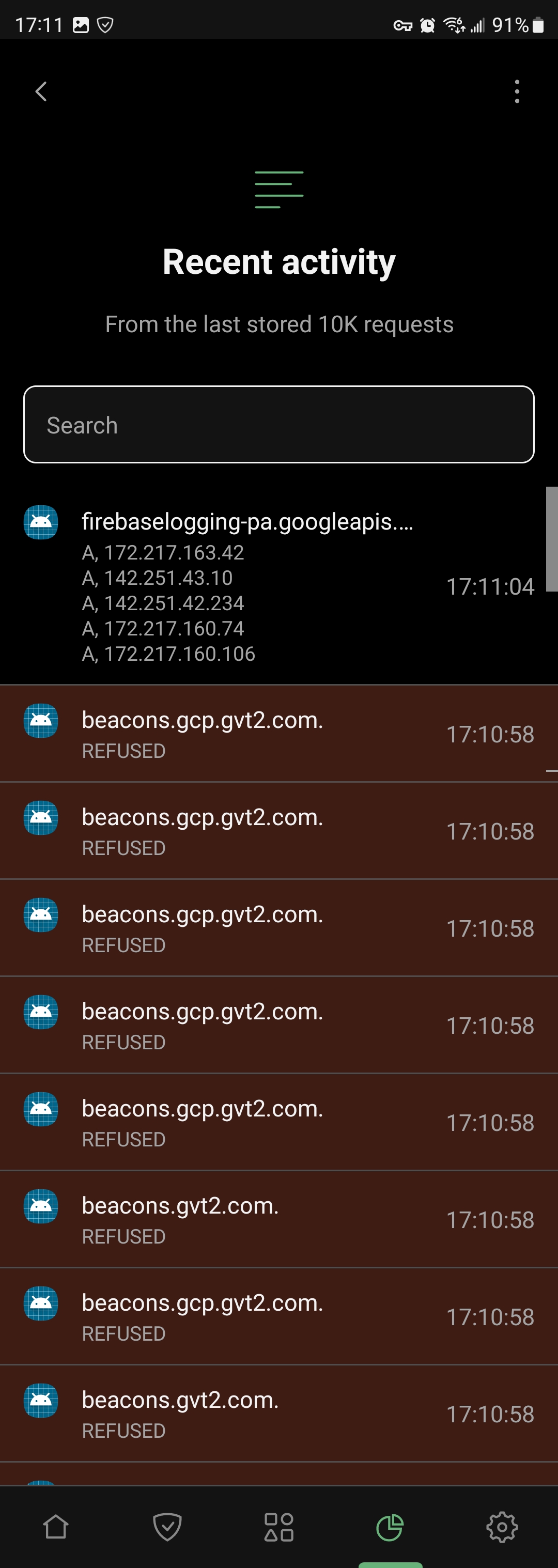Open the Settings gear tab
558x1568 pixels.
coord(502,1527)
